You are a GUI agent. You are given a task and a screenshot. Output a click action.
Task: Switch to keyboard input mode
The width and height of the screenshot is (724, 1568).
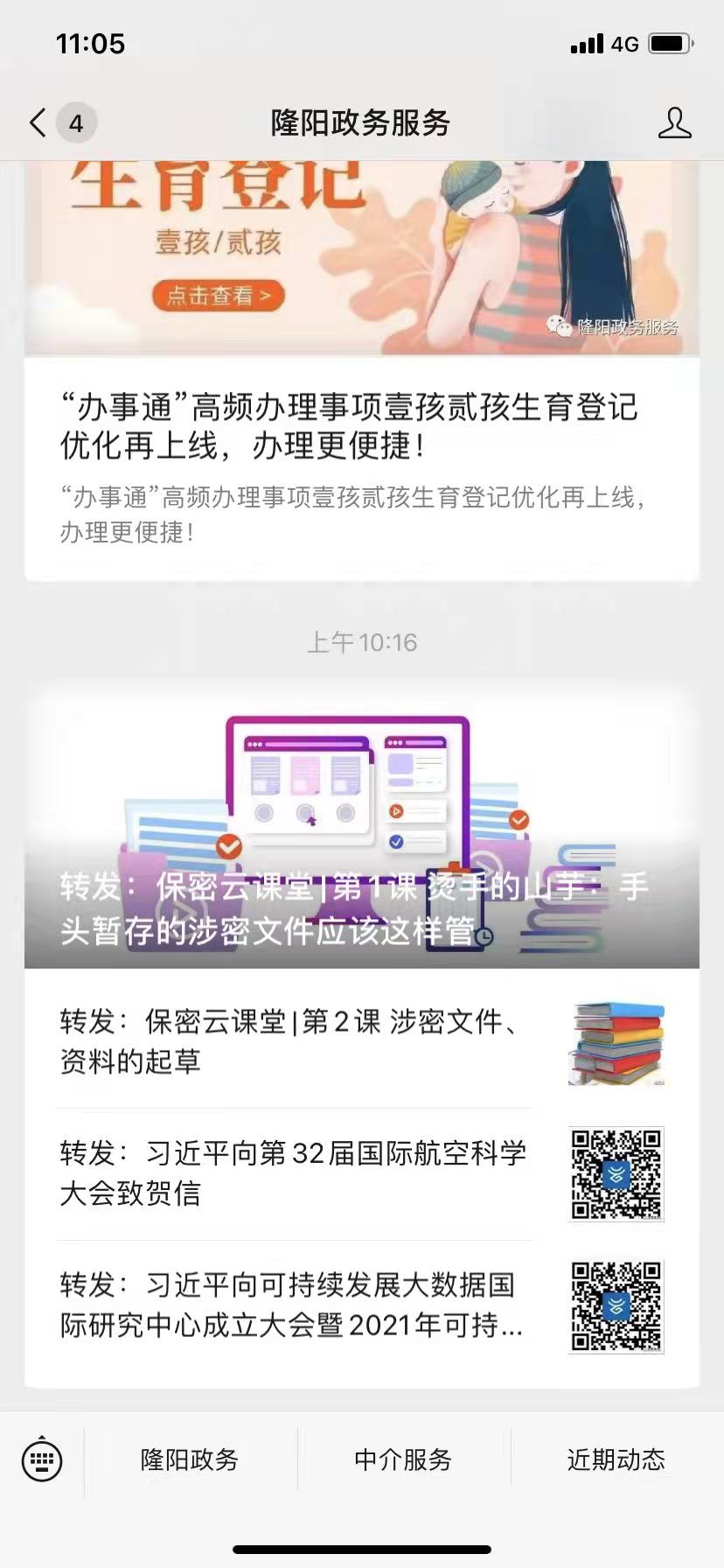point(42,1459)
